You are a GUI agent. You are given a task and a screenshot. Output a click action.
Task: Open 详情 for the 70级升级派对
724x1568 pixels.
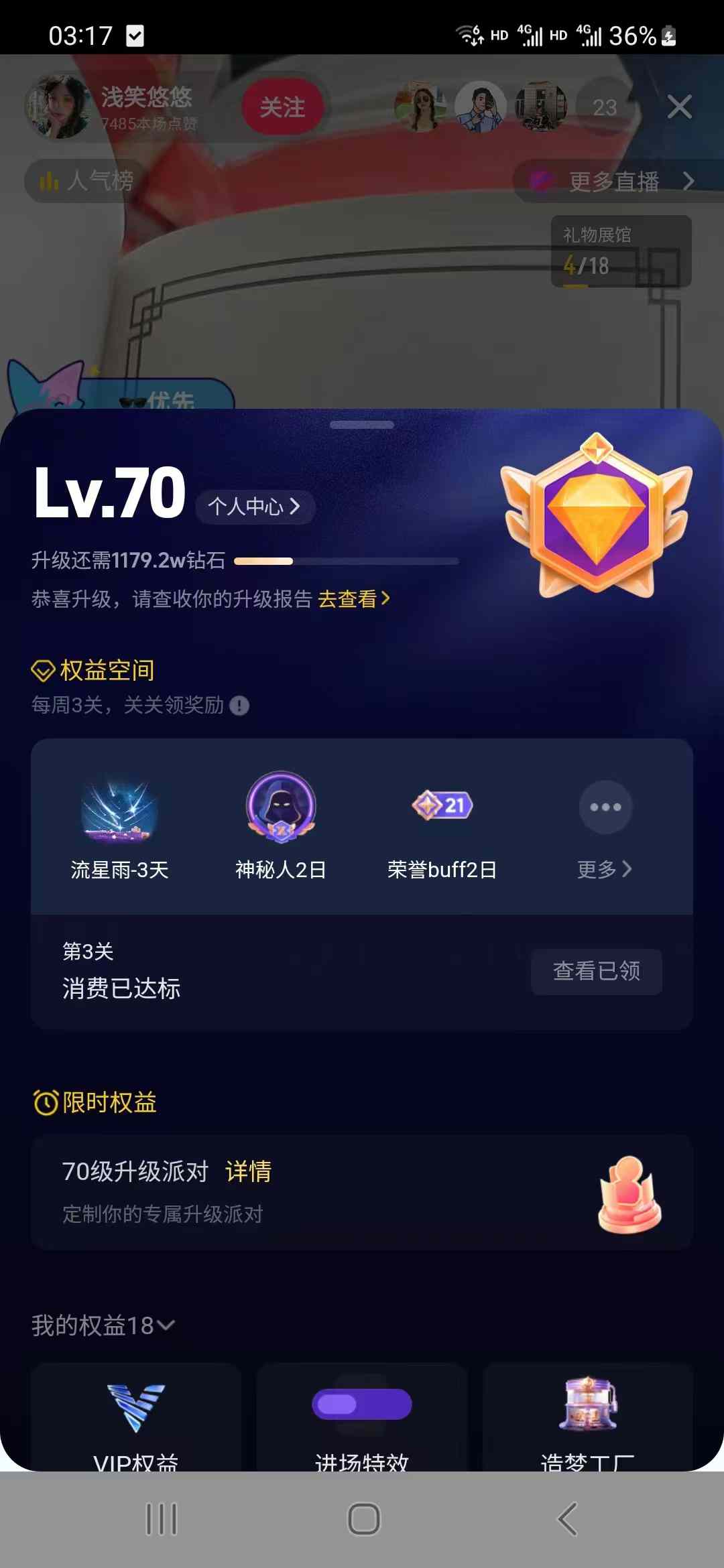tap(248, 1171)
